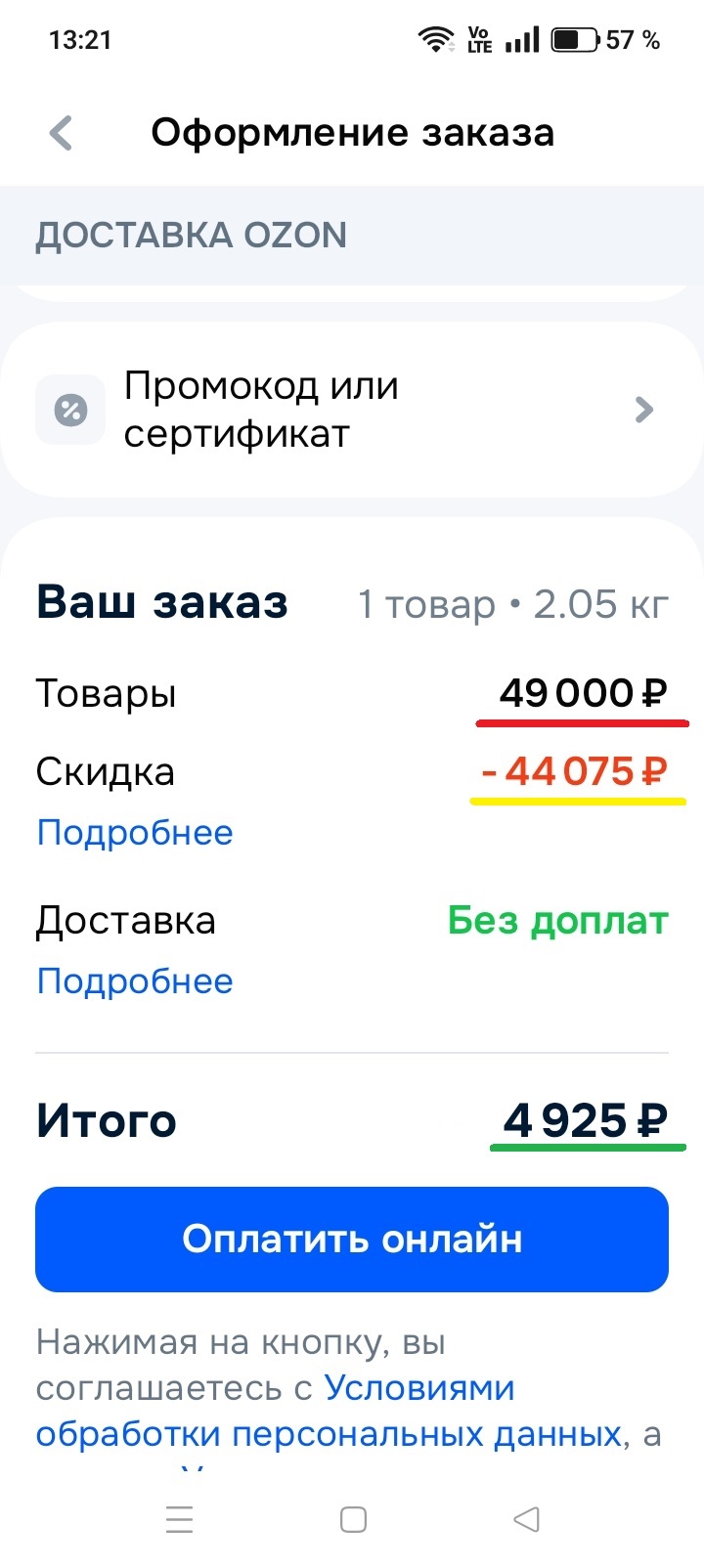
Task: Open system recent apps menu
Action: point(180,1519)
